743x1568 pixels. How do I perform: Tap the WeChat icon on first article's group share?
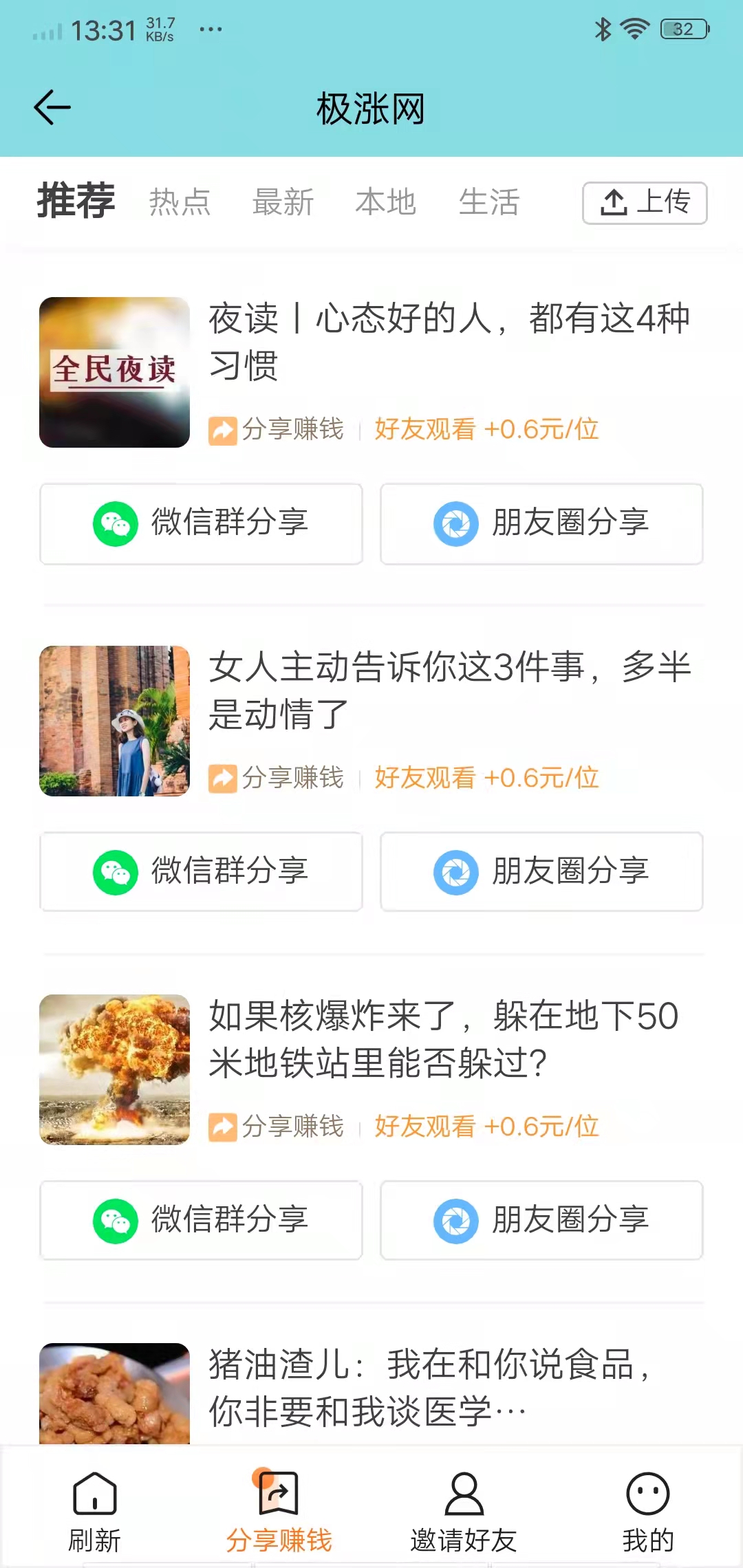[x=116, y=523]
